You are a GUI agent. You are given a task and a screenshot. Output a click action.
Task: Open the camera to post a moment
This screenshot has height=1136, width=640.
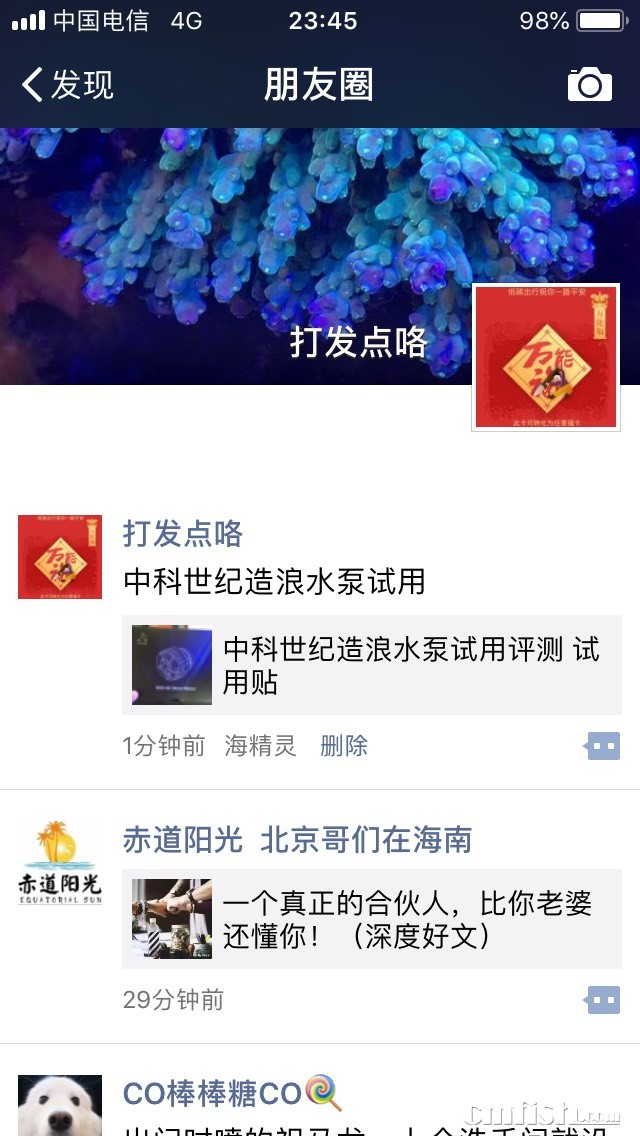click(x=589, y=85)
